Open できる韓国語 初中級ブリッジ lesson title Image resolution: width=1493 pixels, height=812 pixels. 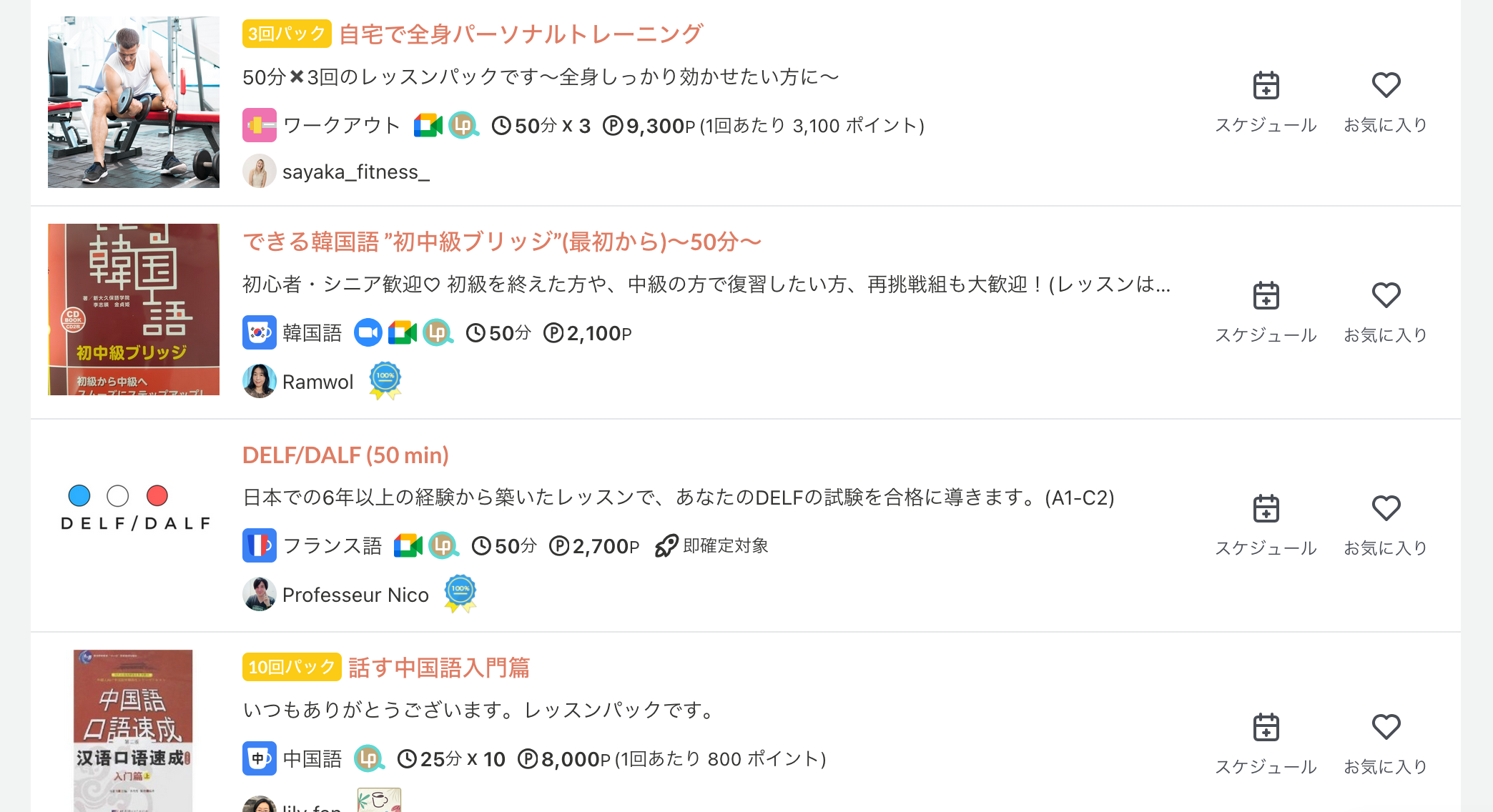tap(502, 242)
